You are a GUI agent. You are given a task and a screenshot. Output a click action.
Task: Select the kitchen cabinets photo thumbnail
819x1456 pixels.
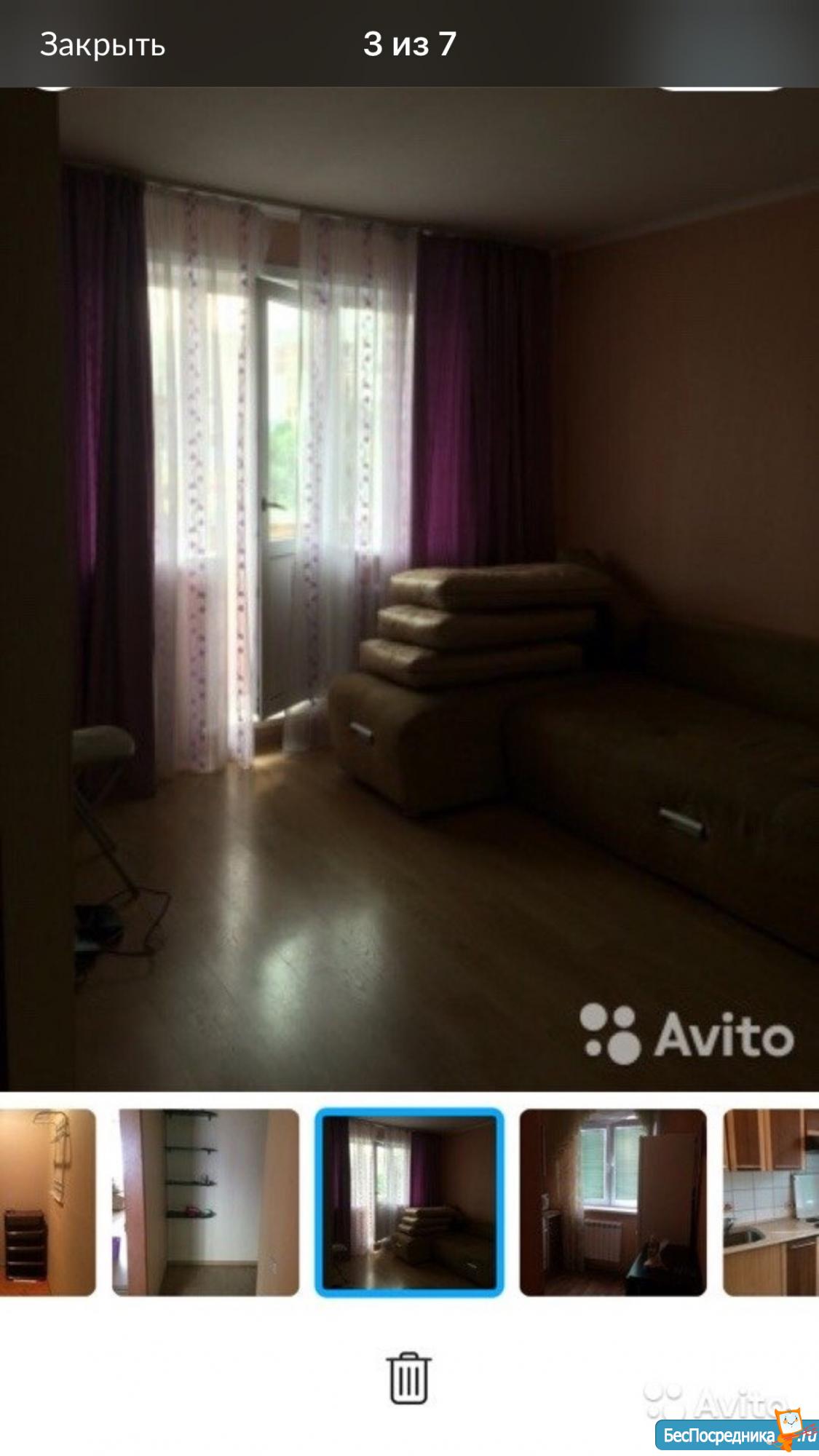(771, 1203)
